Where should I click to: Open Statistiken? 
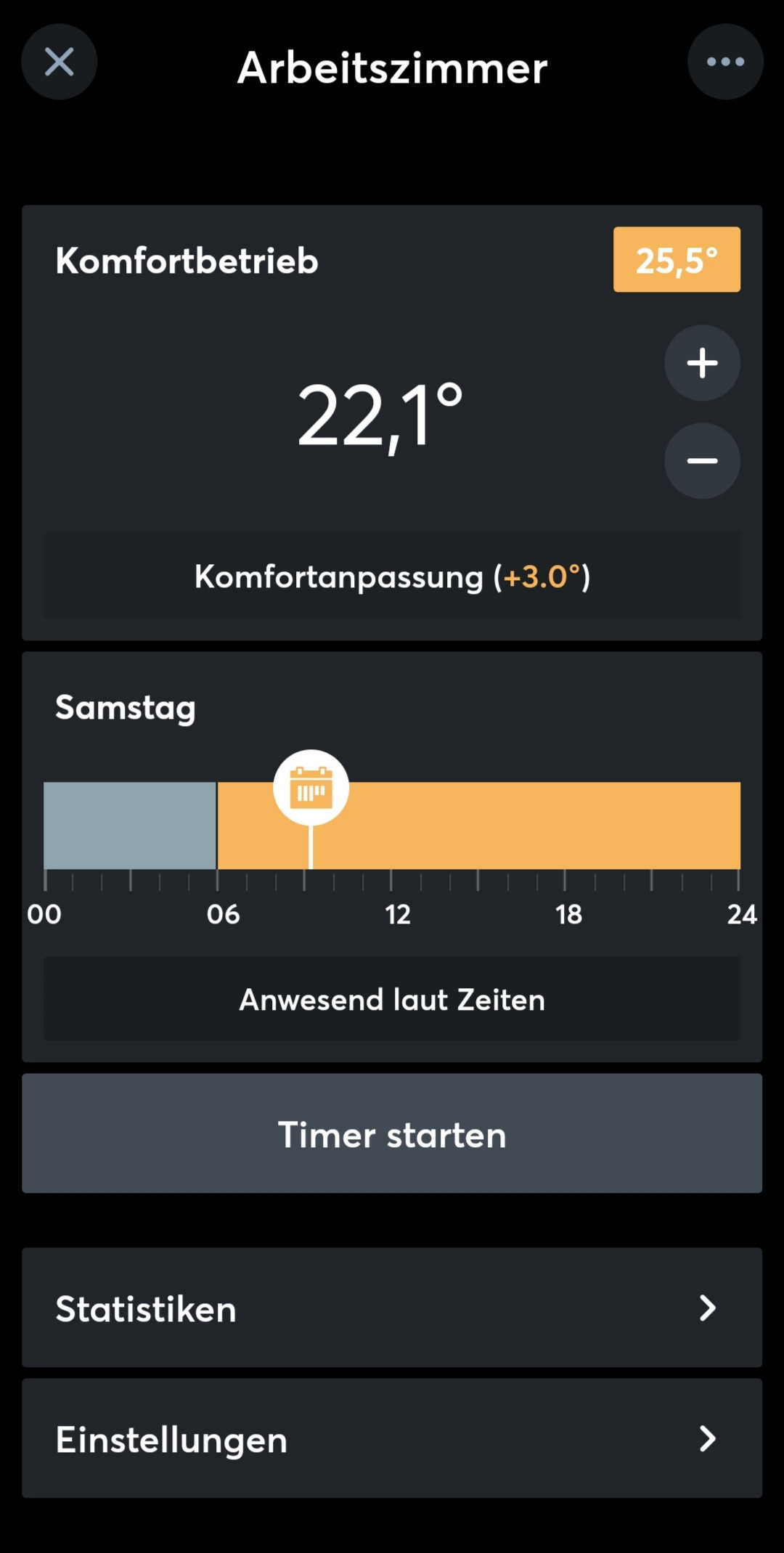point(392,1308)
